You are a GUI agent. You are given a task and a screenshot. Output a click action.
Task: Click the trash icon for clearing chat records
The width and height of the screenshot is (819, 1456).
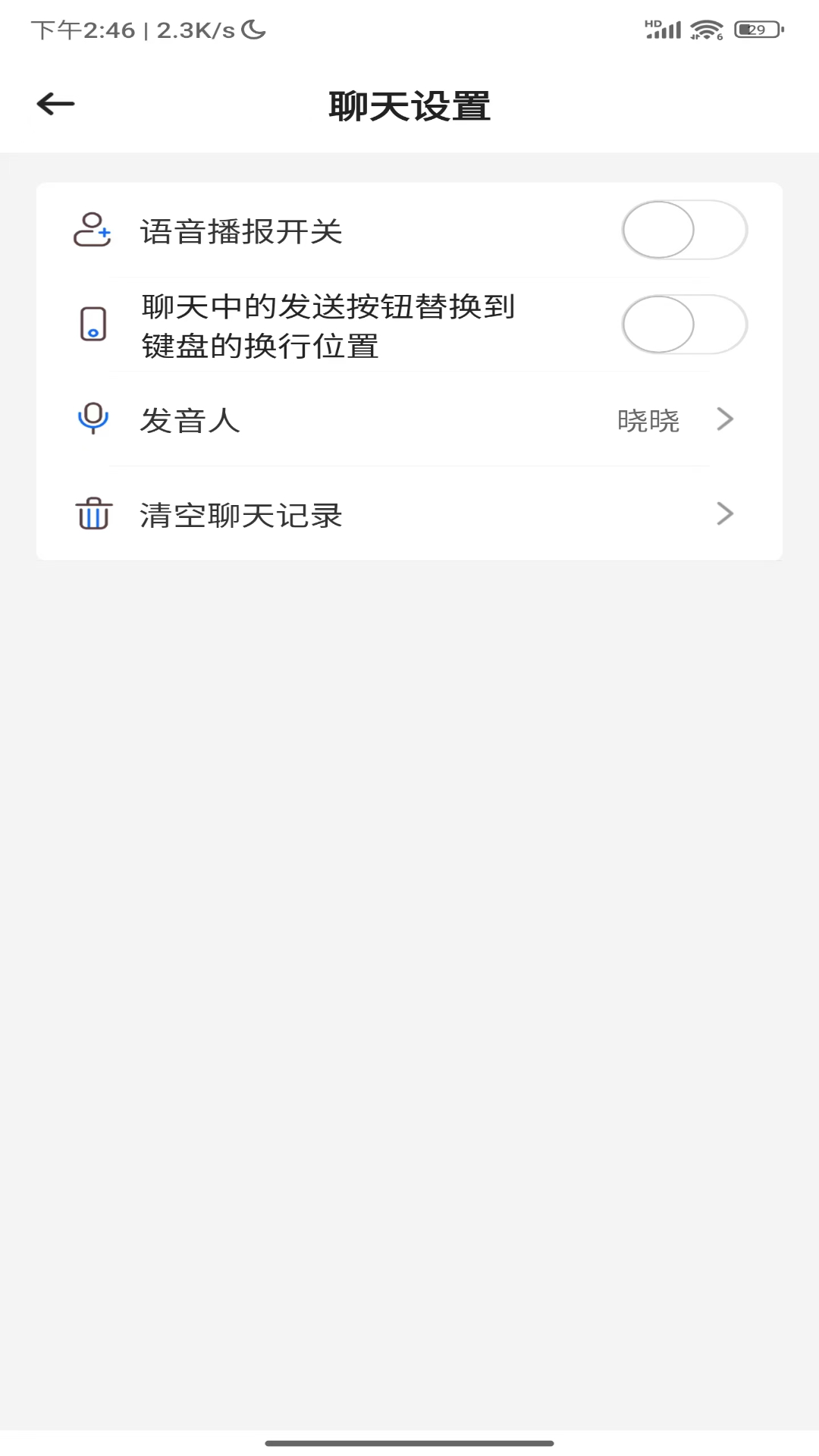[x=92, y=514]
